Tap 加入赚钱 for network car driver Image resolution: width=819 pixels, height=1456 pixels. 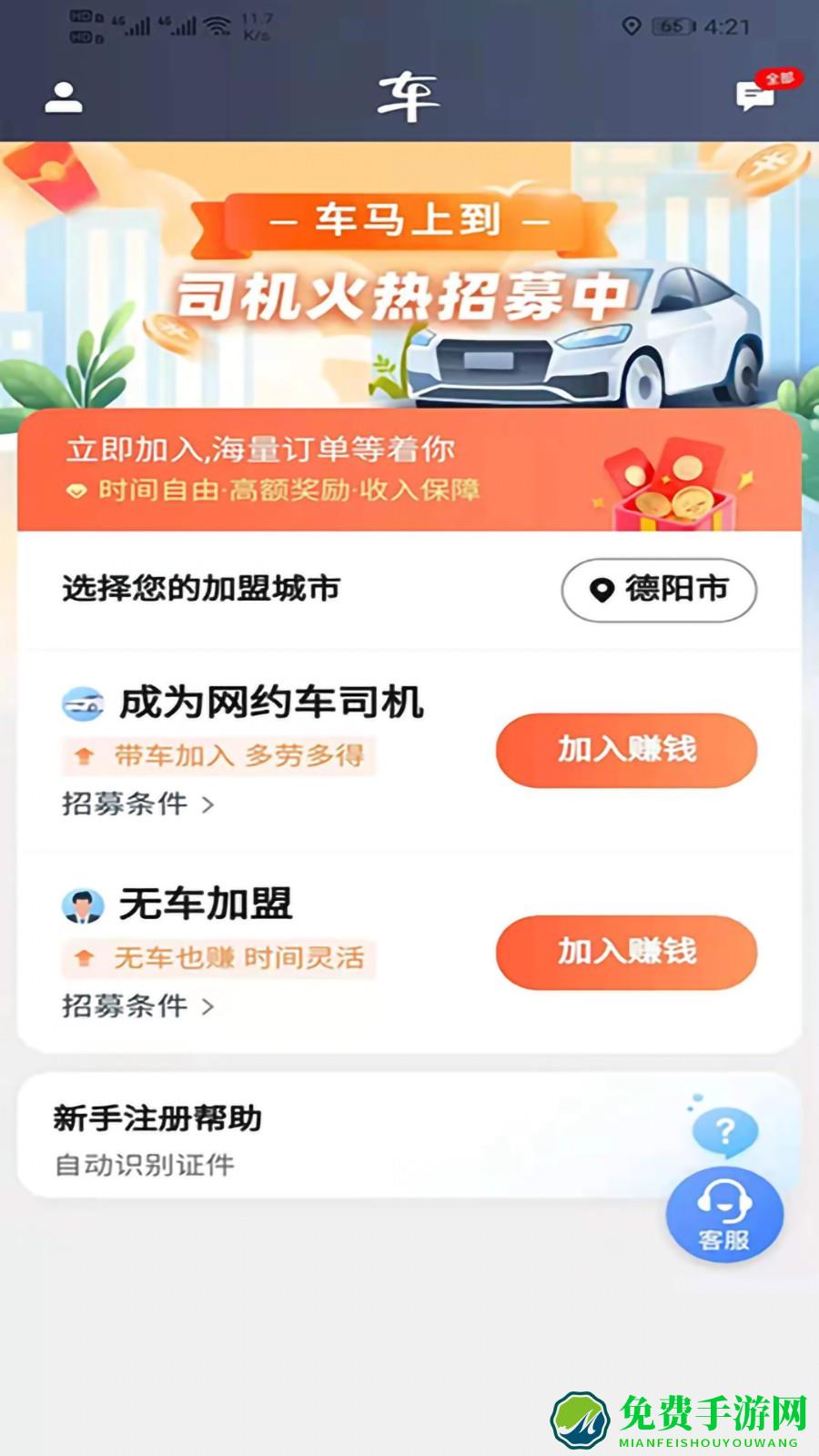click(x=625, y=748)
